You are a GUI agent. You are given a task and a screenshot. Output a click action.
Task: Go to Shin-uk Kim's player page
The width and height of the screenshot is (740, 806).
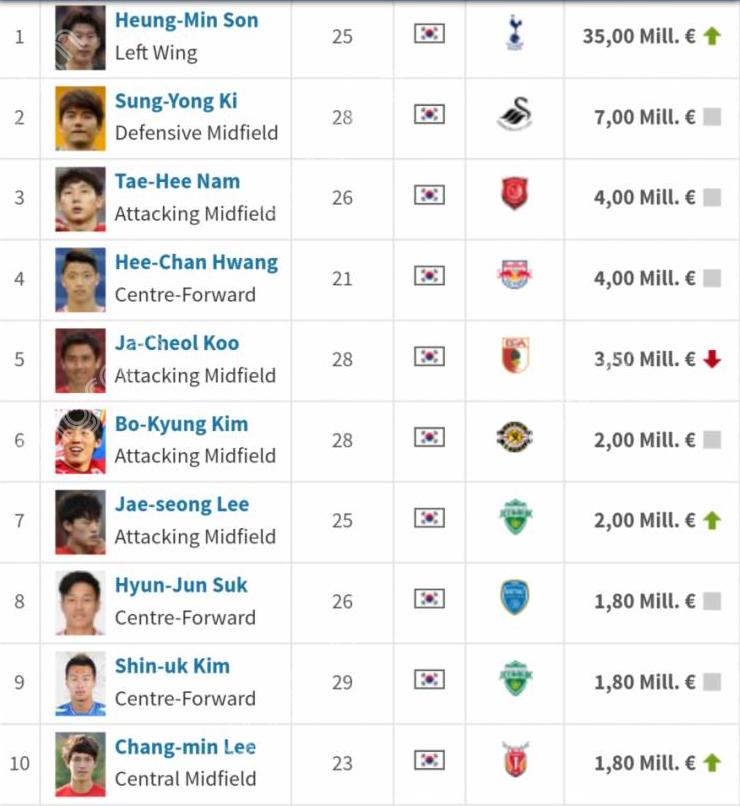(x=172, y=666)
